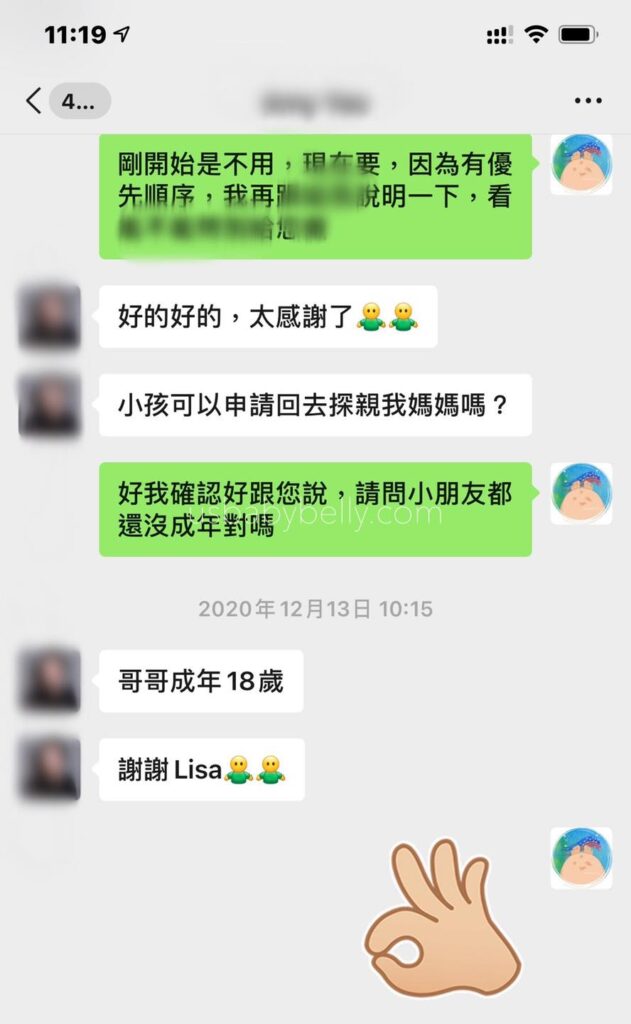Open sender avatar beside 好的好的，太感謝了 message
631x1024 pixels.
click(50, 316)
